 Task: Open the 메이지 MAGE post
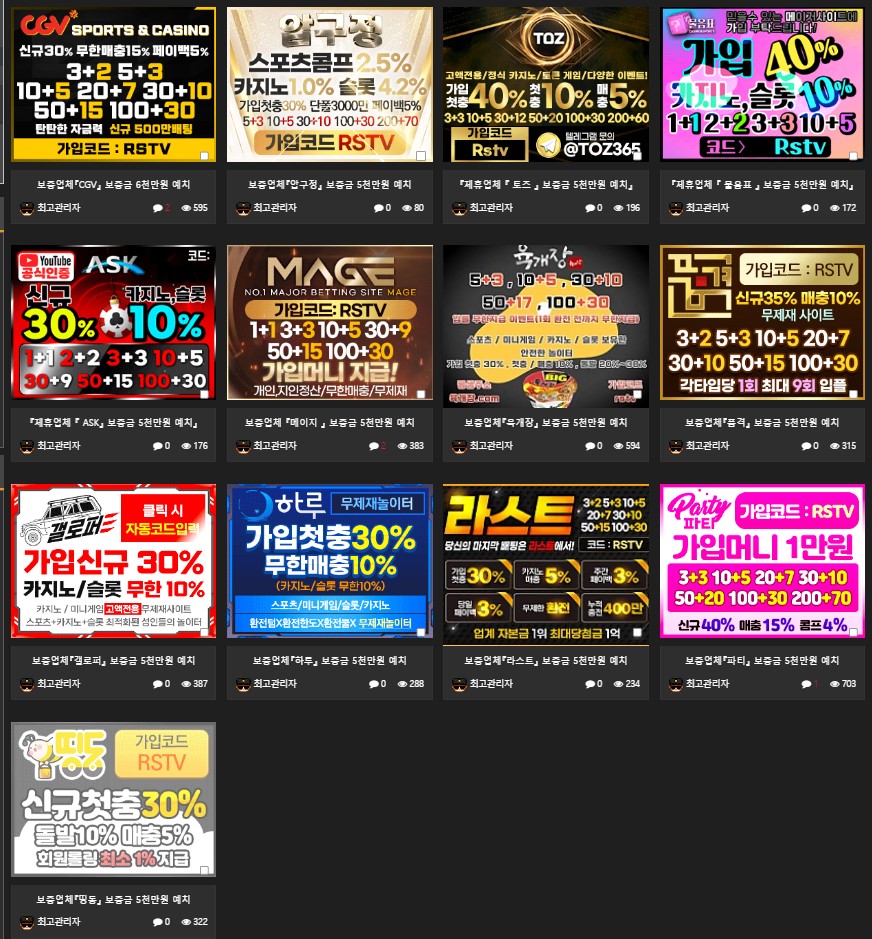point(330,322)
